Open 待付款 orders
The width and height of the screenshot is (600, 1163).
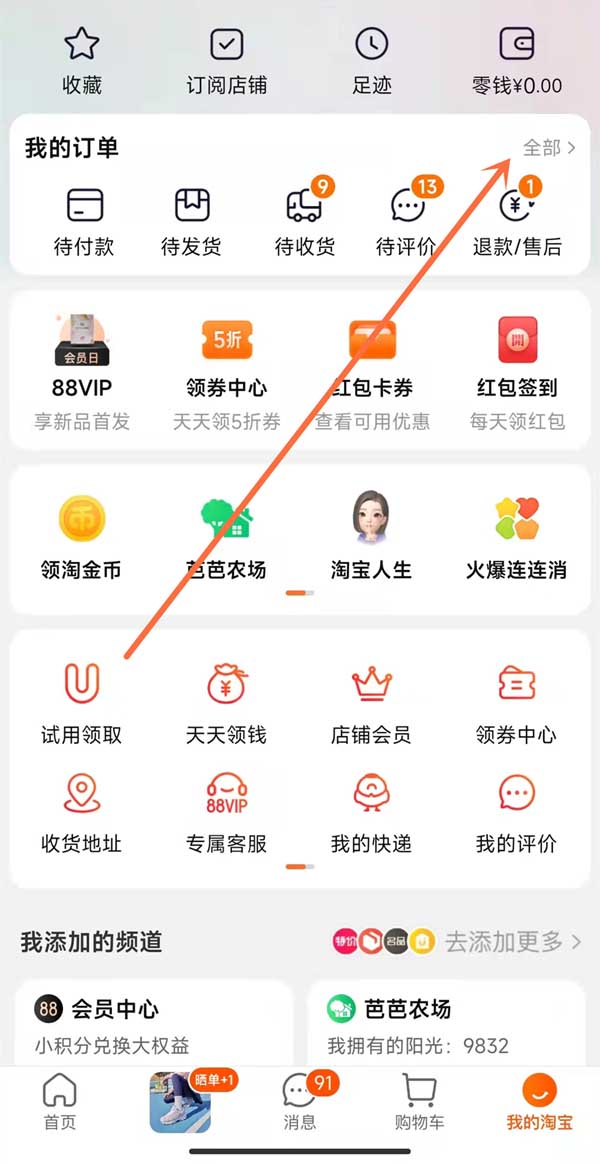point(84,222)
